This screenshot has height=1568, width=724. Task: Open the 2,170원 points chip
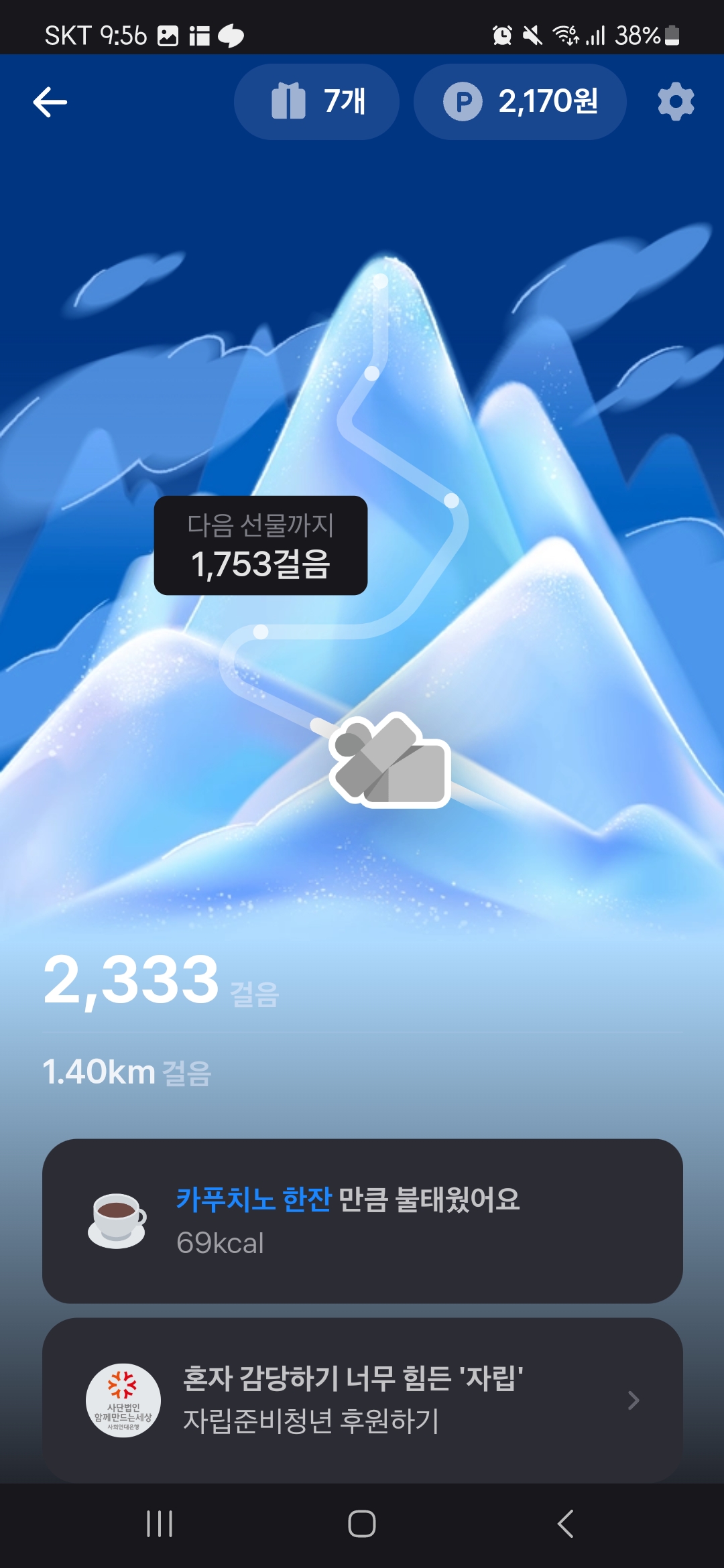[520, 102]
